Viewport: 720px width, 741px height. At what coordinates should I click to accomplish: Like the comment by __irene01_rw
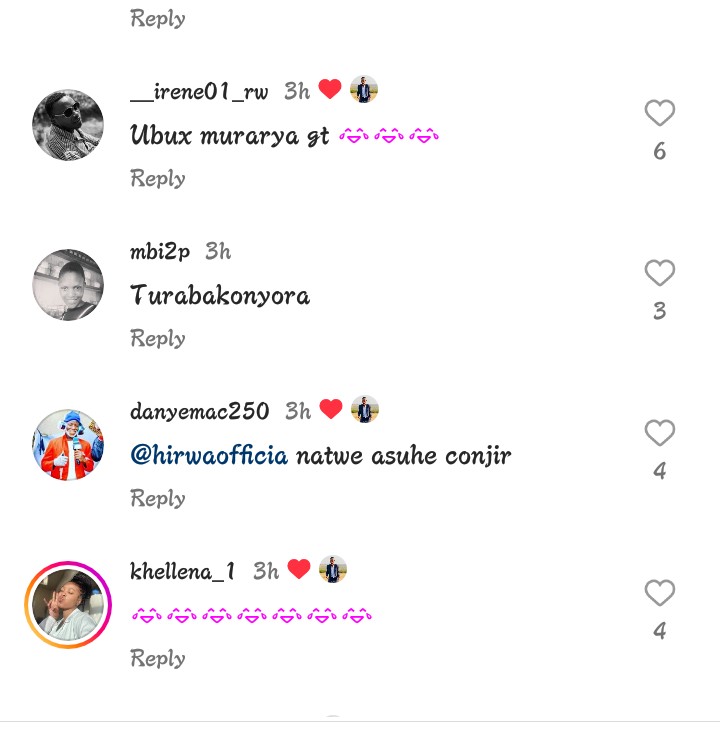(659, 114)
